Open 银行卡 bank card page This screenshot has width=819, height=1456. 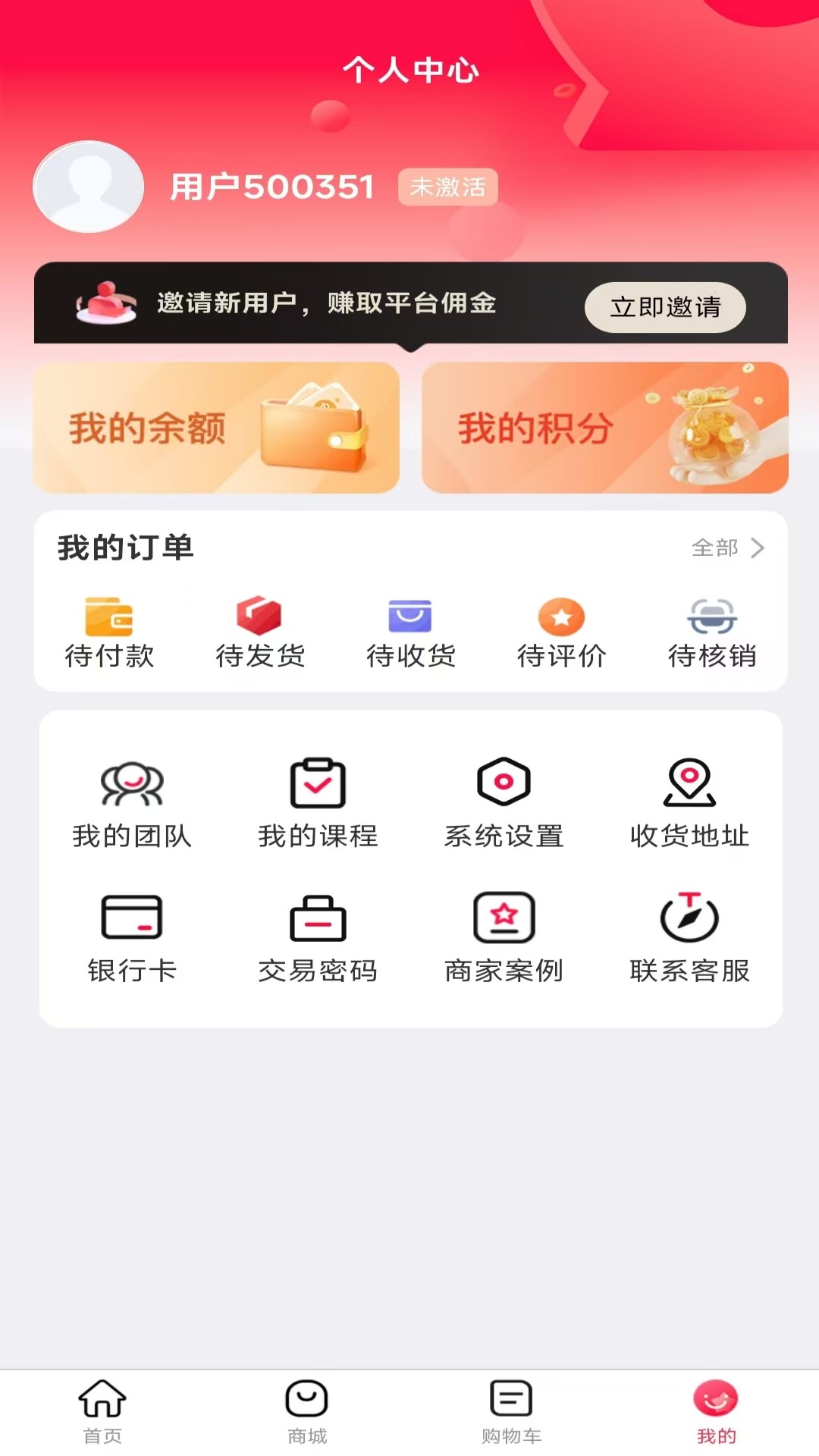click(x=132, y=938)
